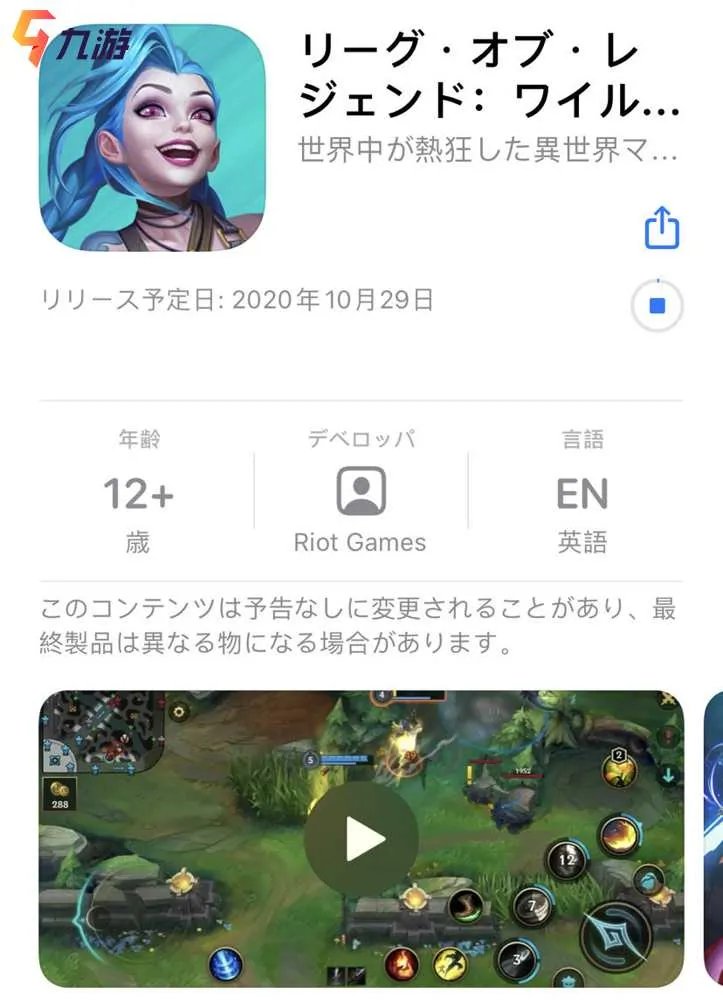The height and width of the screenshot is (1000, 723).
Task: Tap the ability icon showing 7 cooldown
Action: coord(531,907)
